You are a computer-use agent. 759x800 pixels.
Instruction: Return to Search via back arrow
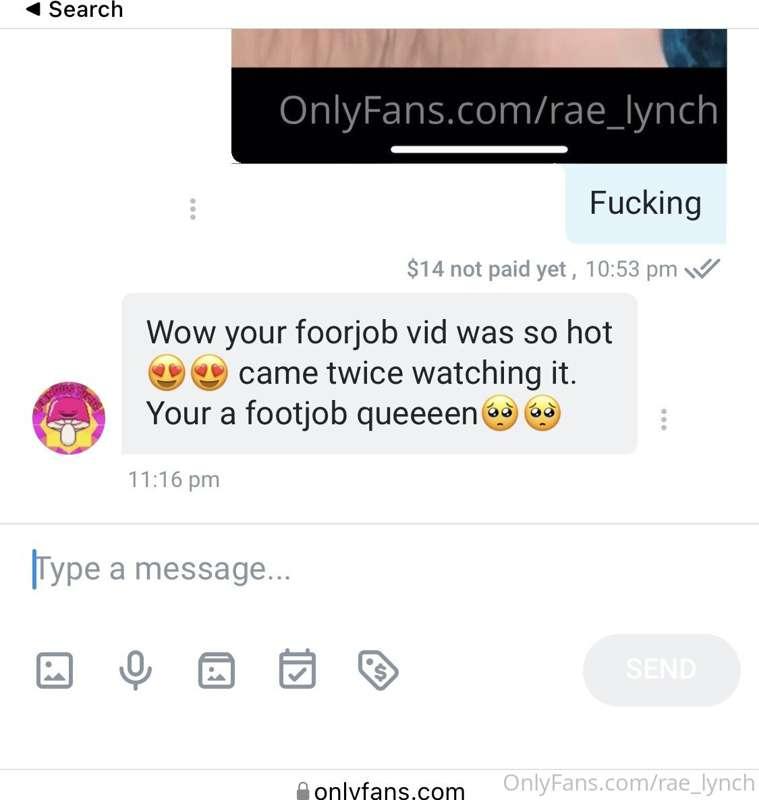point(70,10)
